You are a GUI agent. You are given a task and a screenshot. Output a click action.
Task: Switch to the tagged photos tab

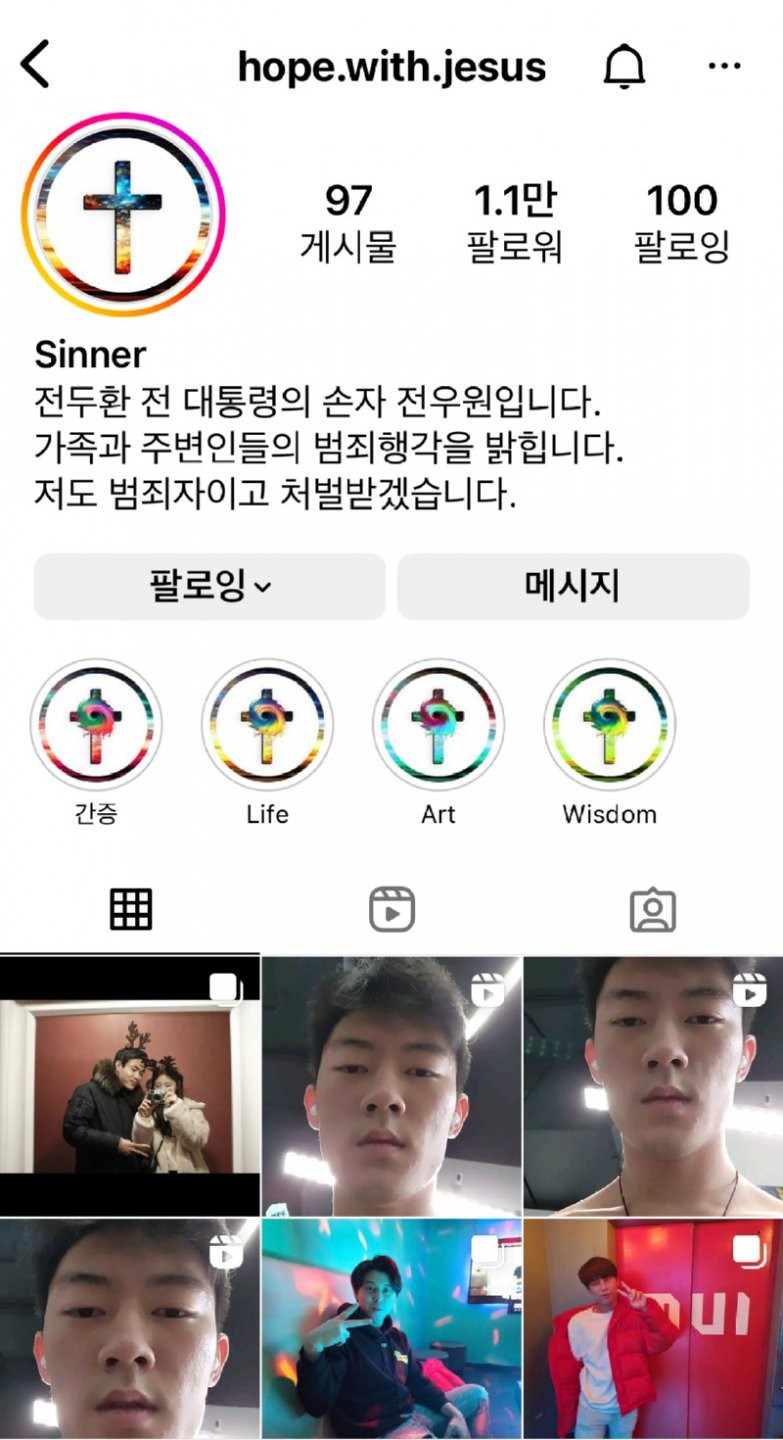click(652, 910)
